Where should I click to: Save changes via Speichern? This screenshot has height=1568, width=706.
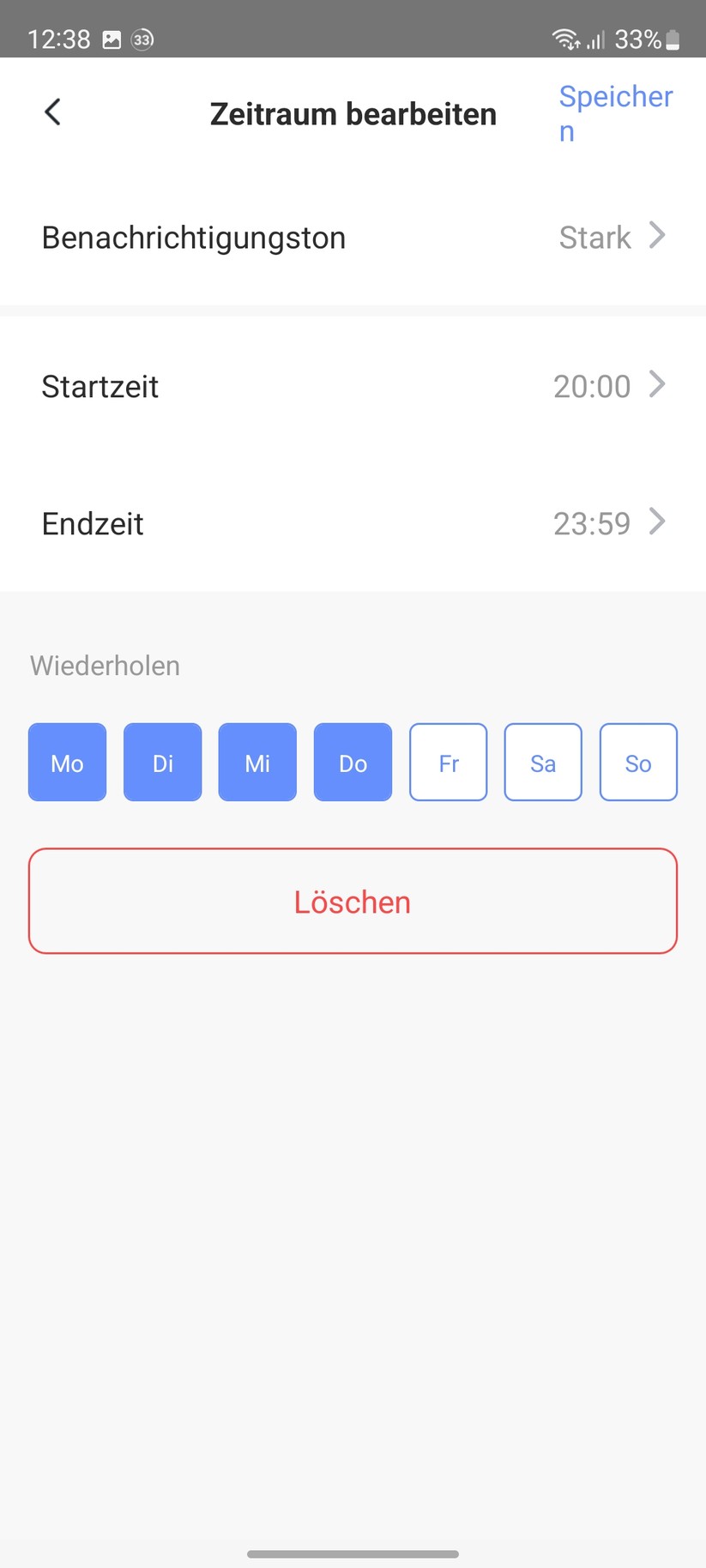click(615, 112)
